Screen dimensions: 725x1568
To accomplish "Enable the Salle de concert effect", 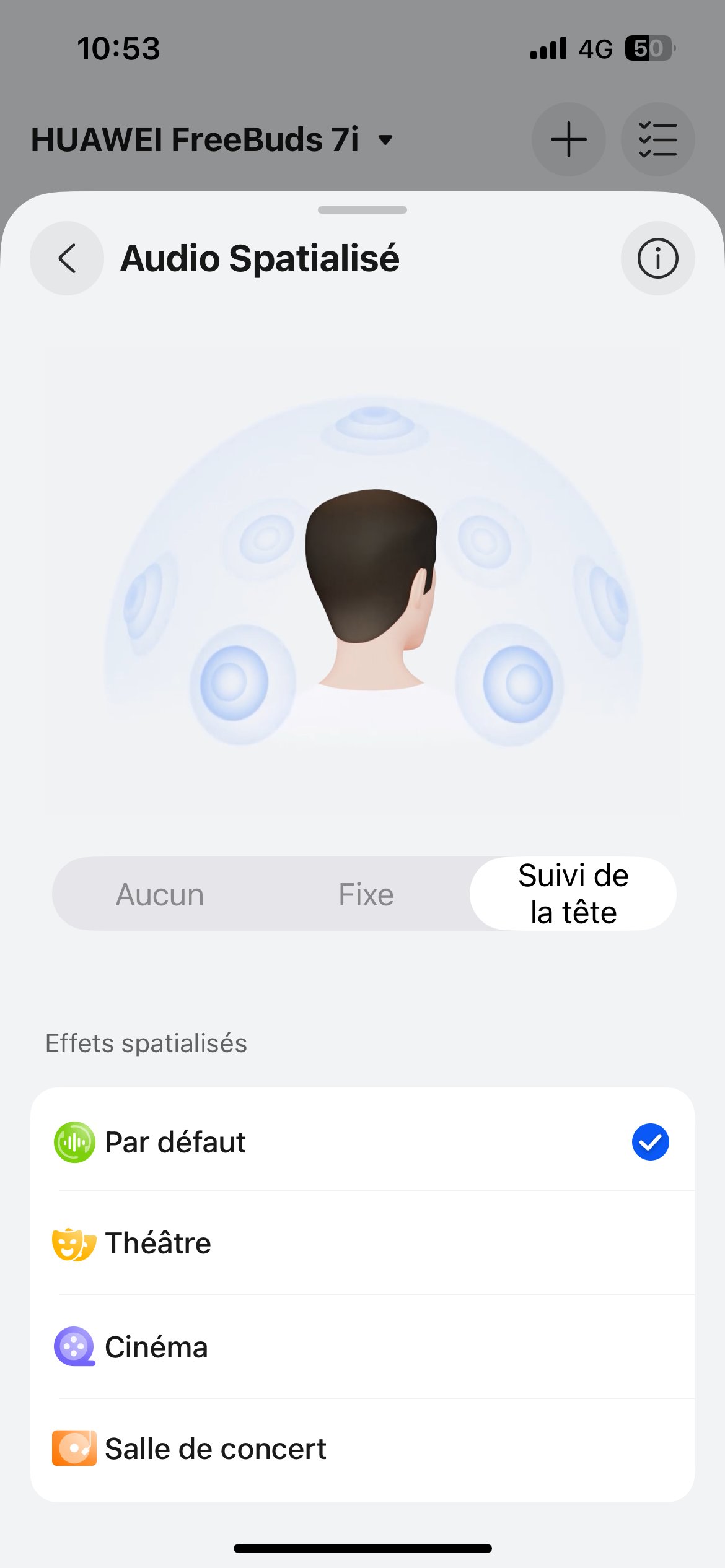I will pos(362,1449).
